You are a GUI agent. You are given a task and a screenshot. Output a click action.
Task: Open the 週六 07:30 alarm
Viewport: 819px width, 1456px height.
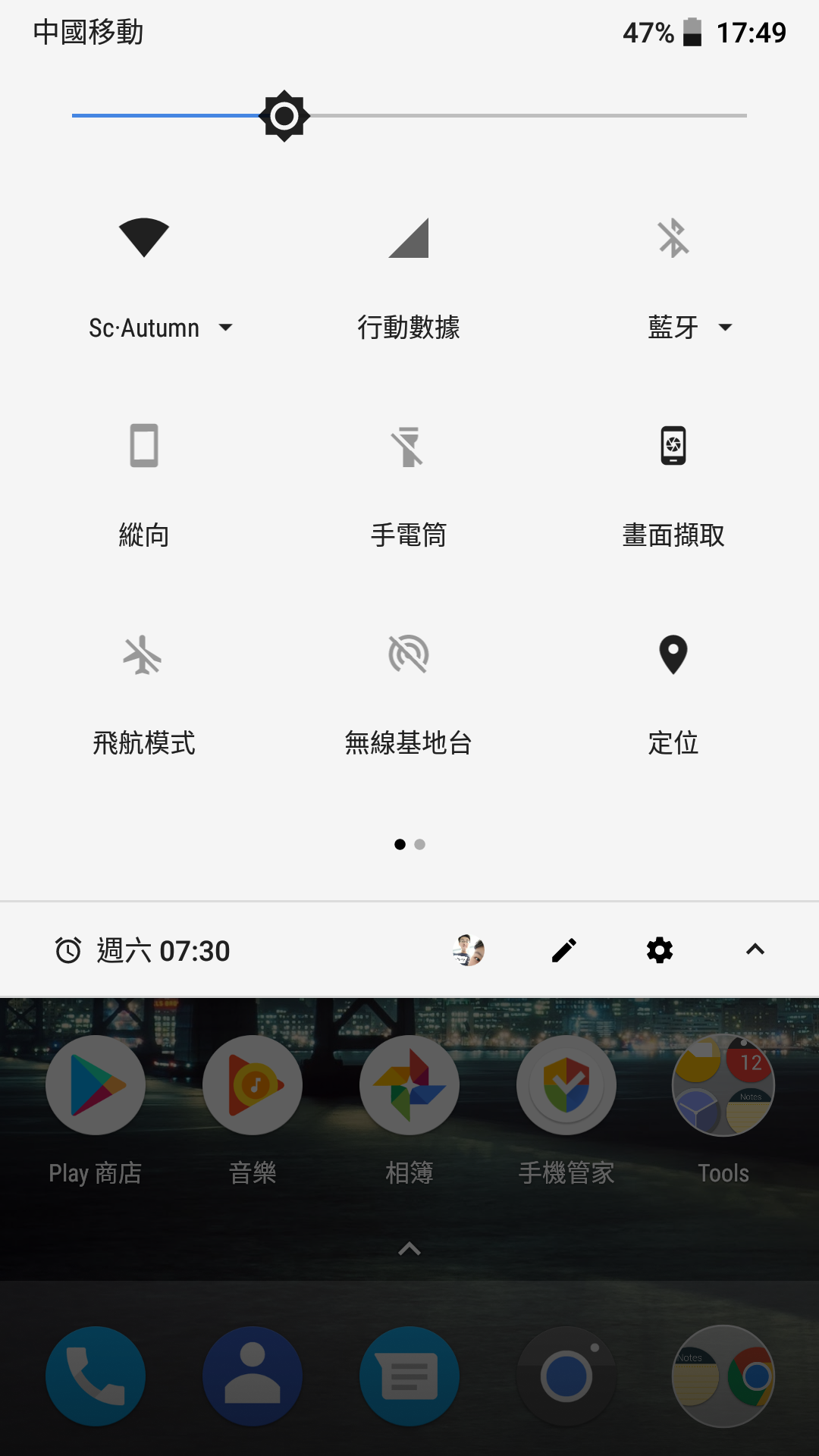coord(143,950)
